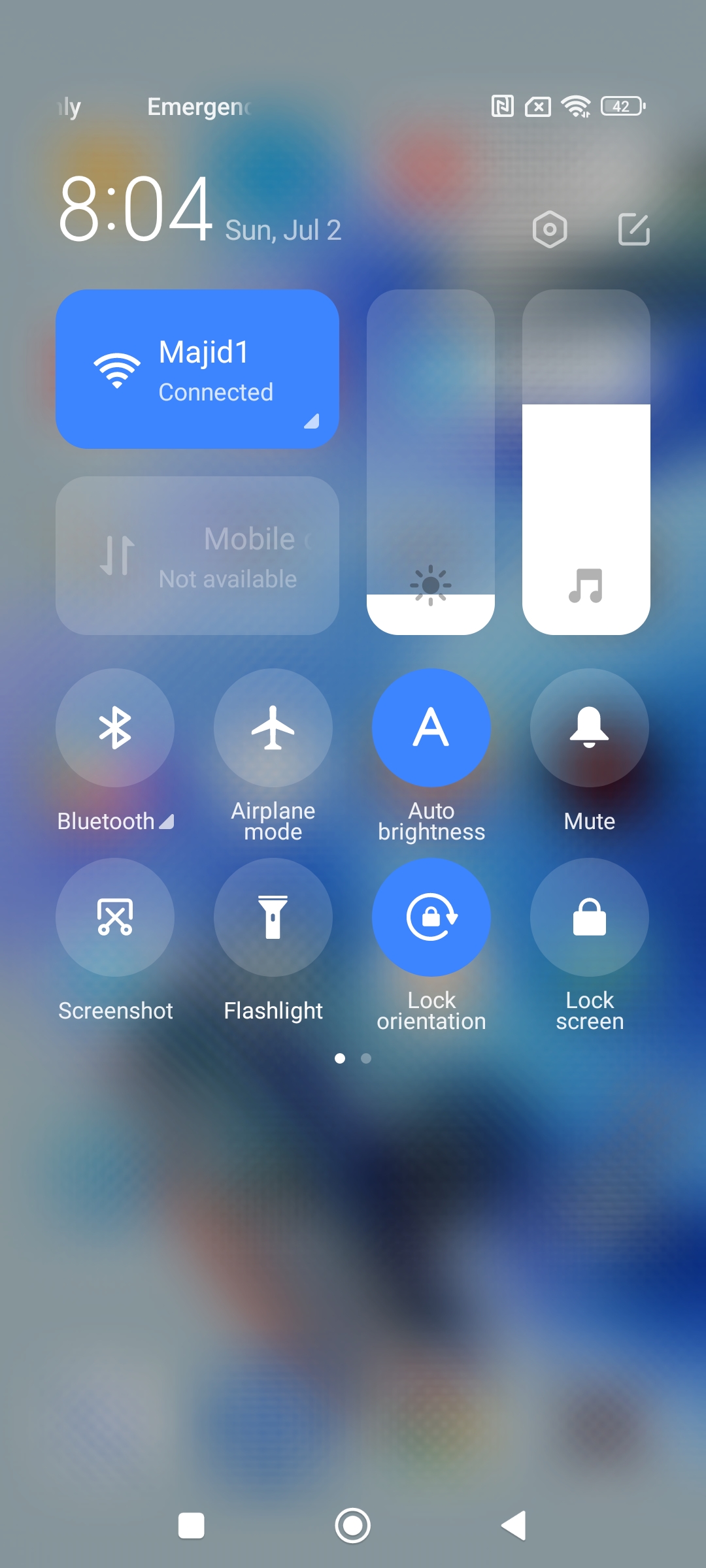The width and height of the screenshot is (706, 1568).
Task: Tap the Lock screen tile
Action: (590, 917)
